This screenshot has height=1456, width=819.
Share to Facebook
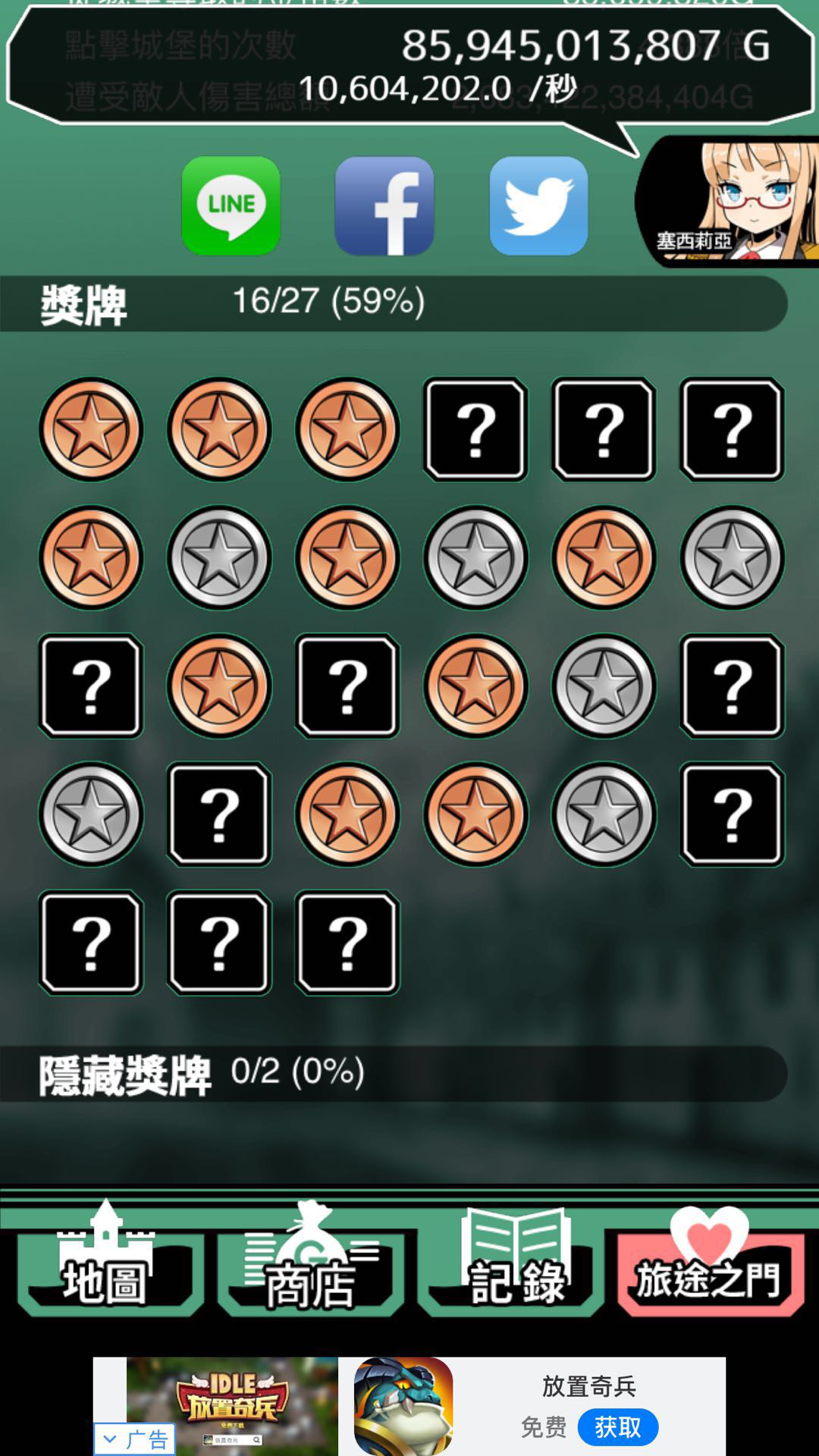click(x=384, y=206)
